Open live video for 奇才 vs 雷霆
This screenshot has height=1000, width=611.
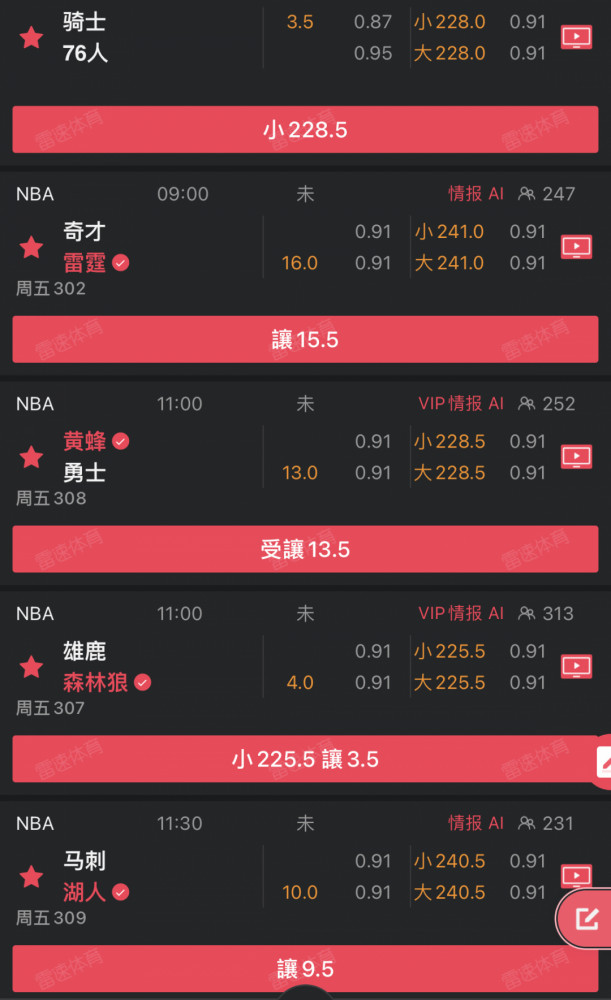[576, 247]
